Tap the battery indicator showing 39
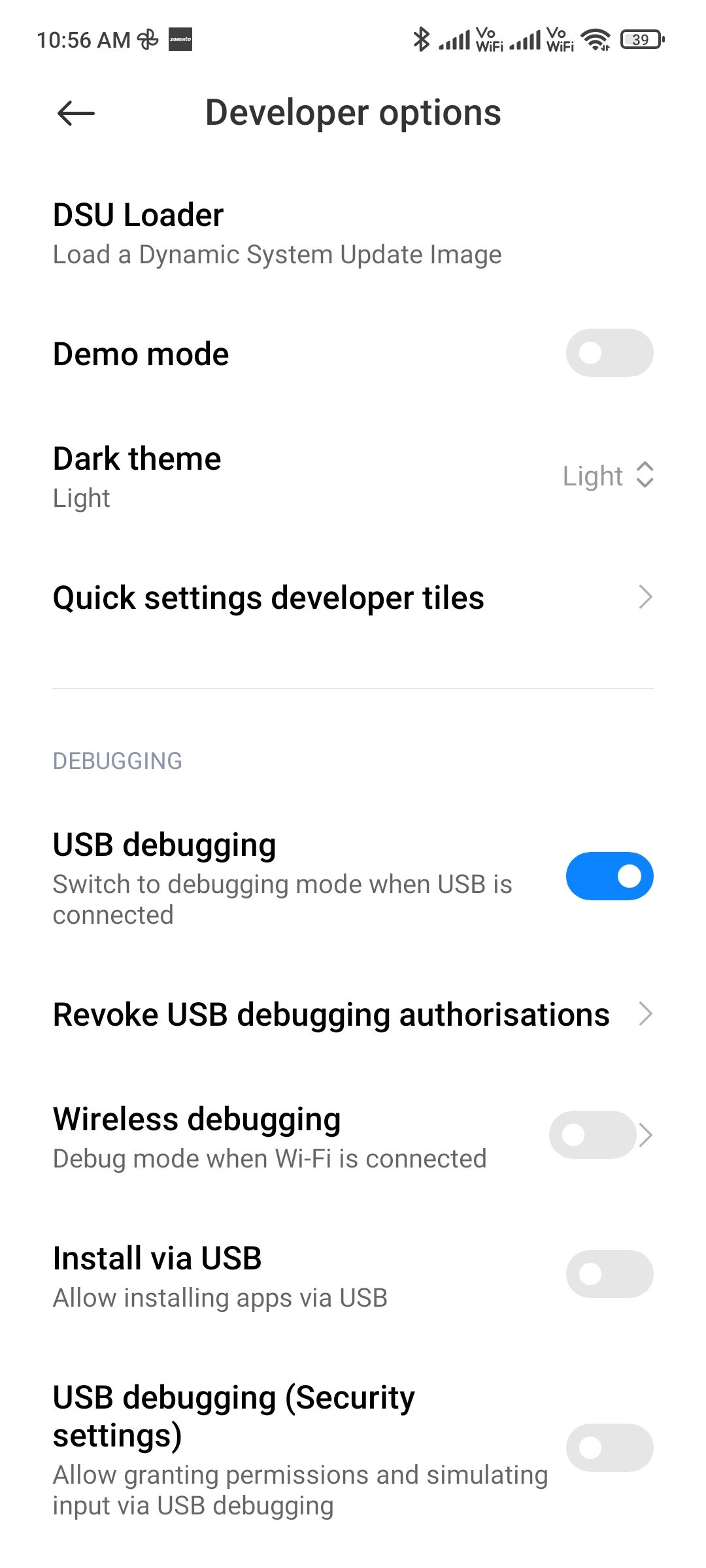The width and height of the screenshot is (706, 1568). [641, 40]
